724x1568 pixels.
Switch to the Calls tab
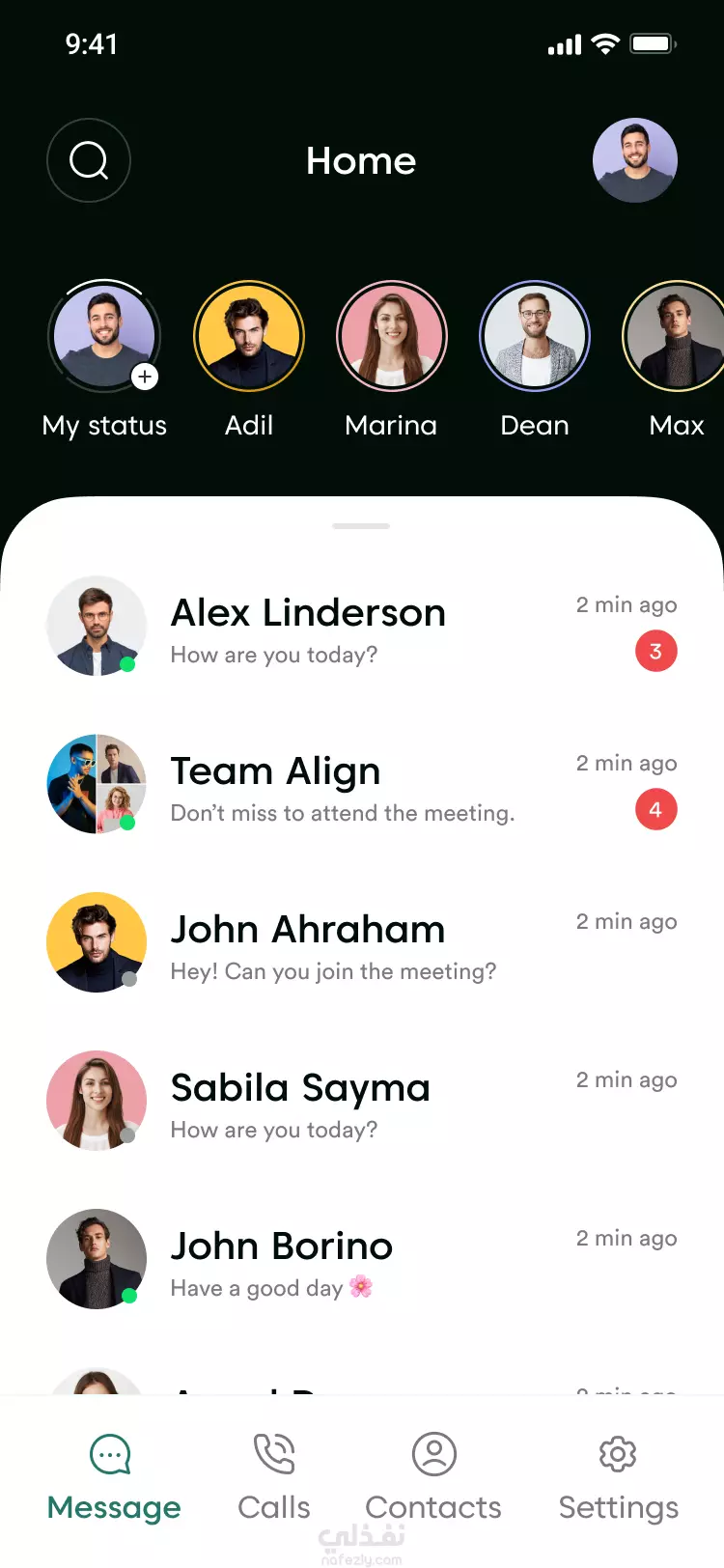pyautogui.click(x=274, y=1478)
